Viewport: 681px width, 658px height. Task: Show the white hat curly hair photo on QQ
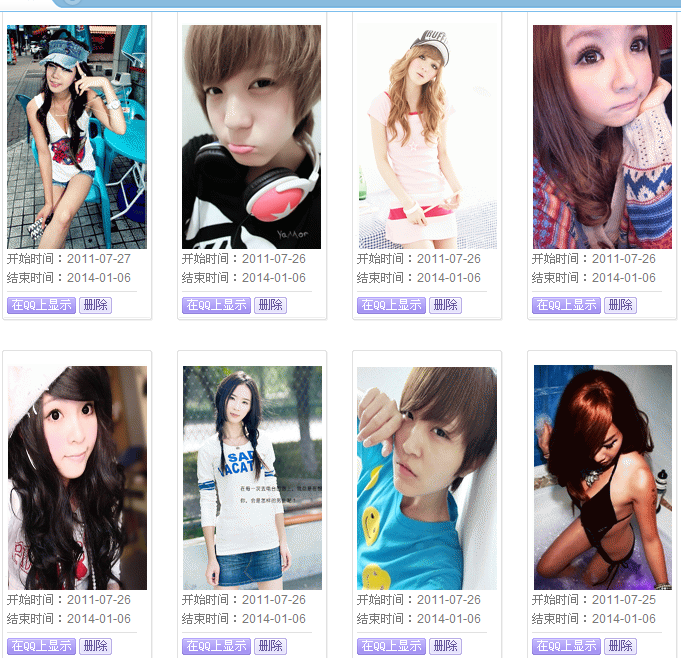(x=41, y=646)
